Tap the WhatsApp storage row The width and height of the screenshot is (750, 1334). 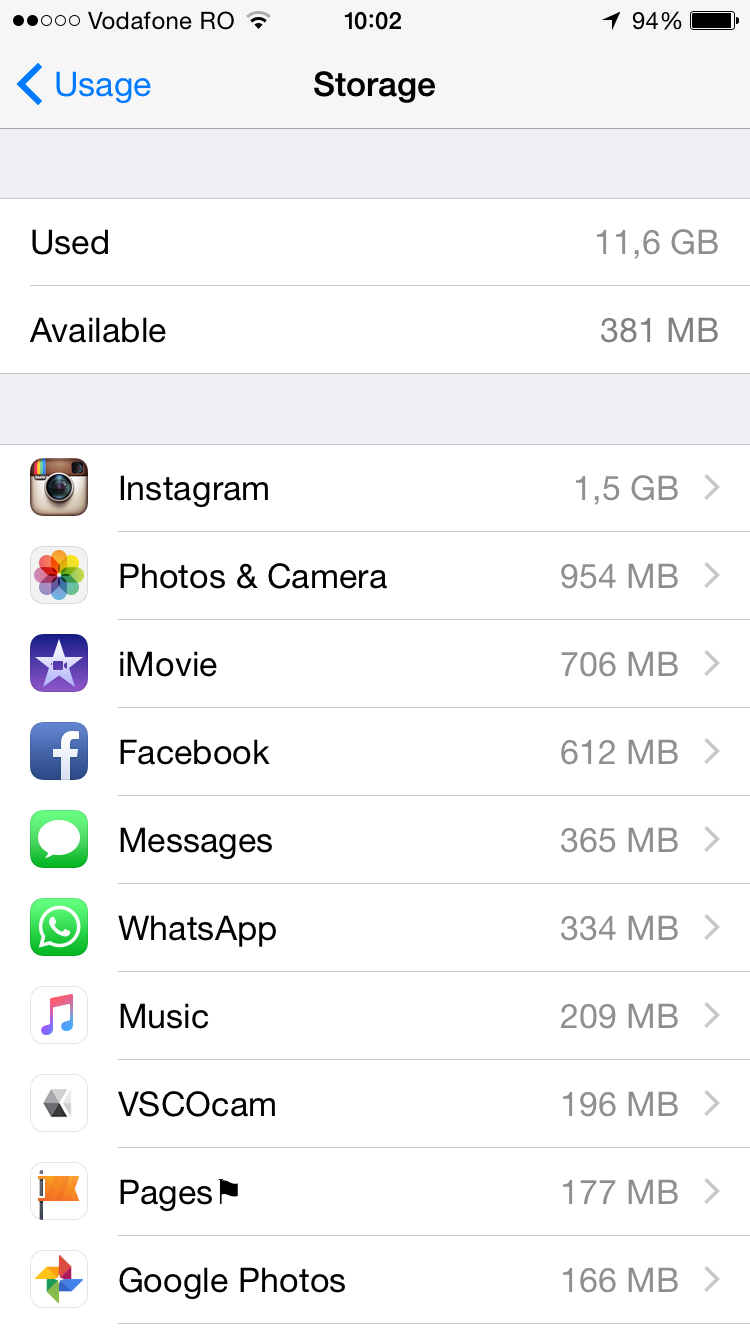[375, 929]
